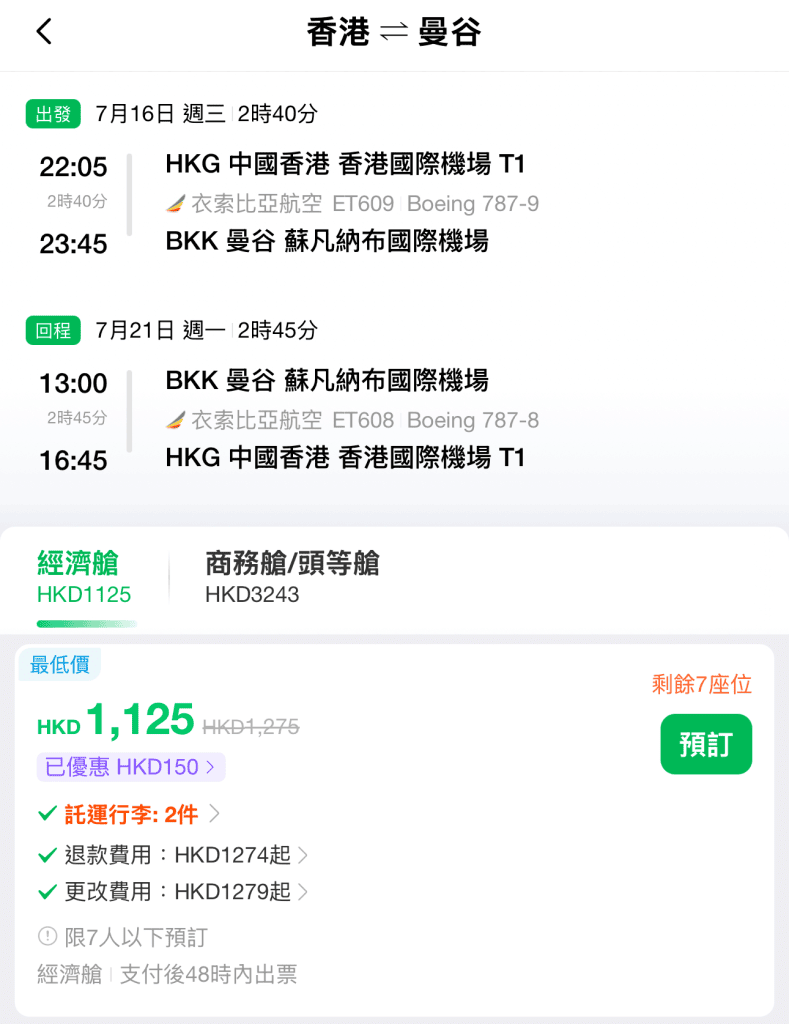Open the 已優惠 HKD150 discount details
This screenshot has width=789, height=1024.
[x=131, y=768]
